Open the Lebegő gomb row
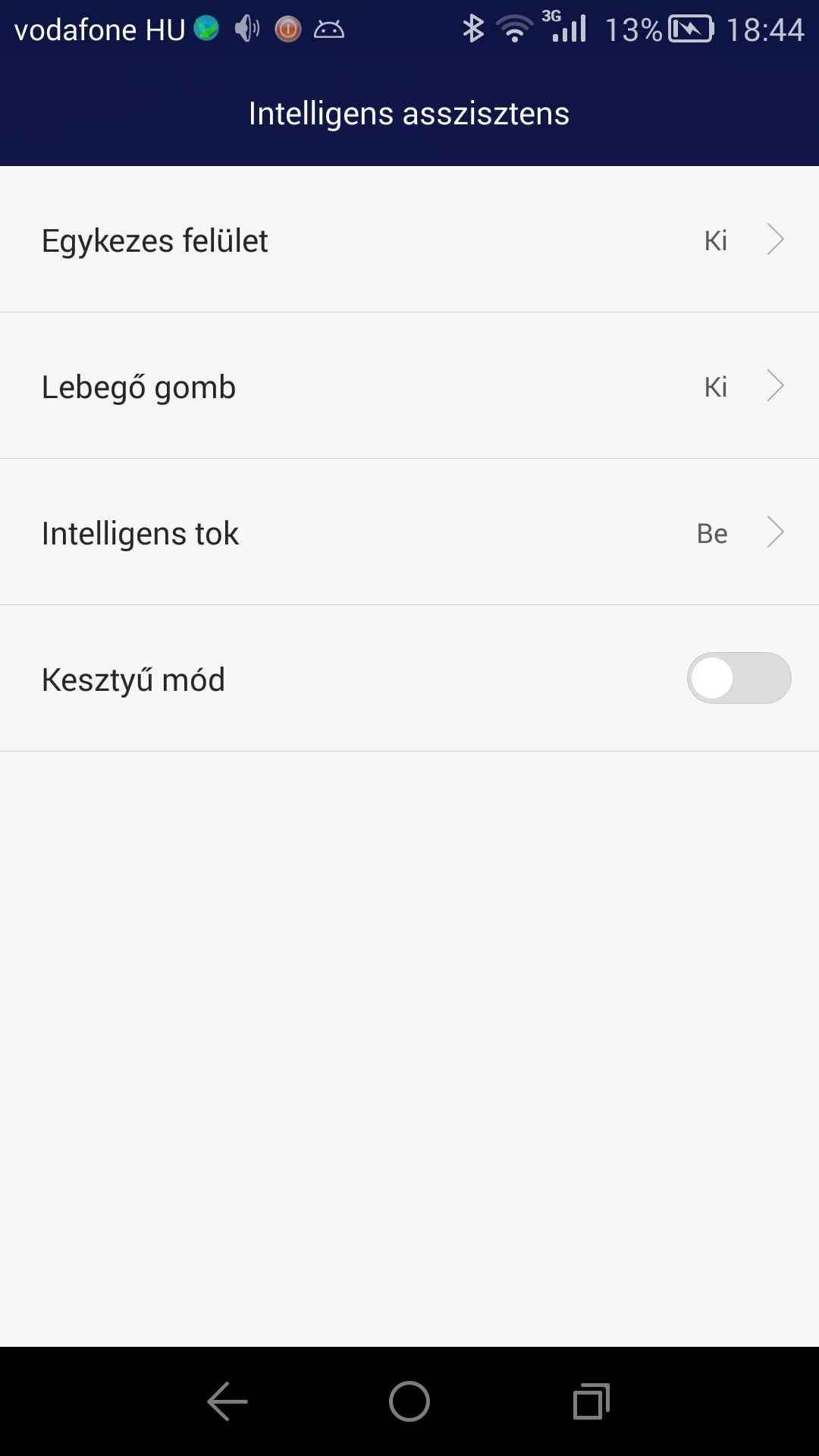819x1456 pixels. tap(409, 386)
